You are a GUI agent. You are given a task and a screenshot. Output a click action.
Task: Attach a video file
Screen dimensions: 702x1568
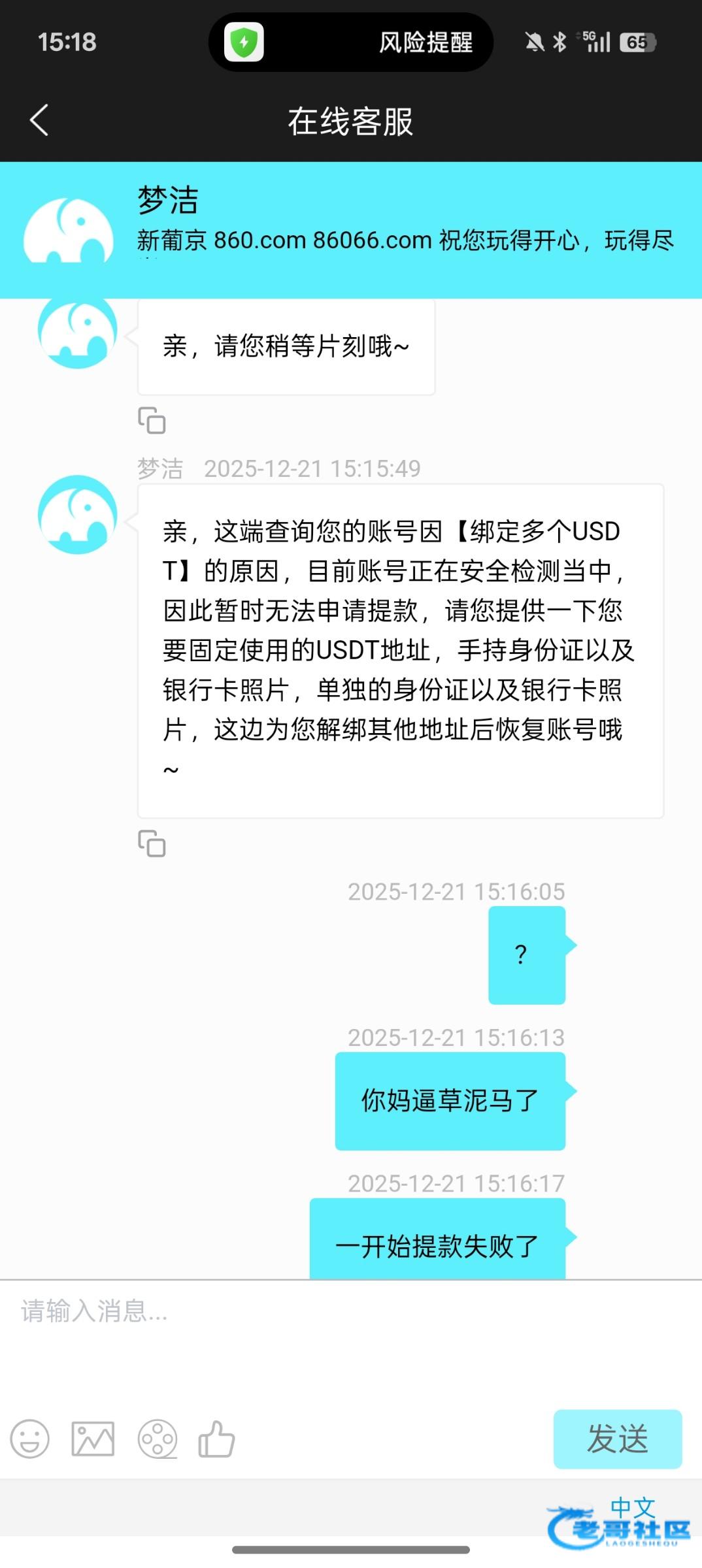point(157,1439)
